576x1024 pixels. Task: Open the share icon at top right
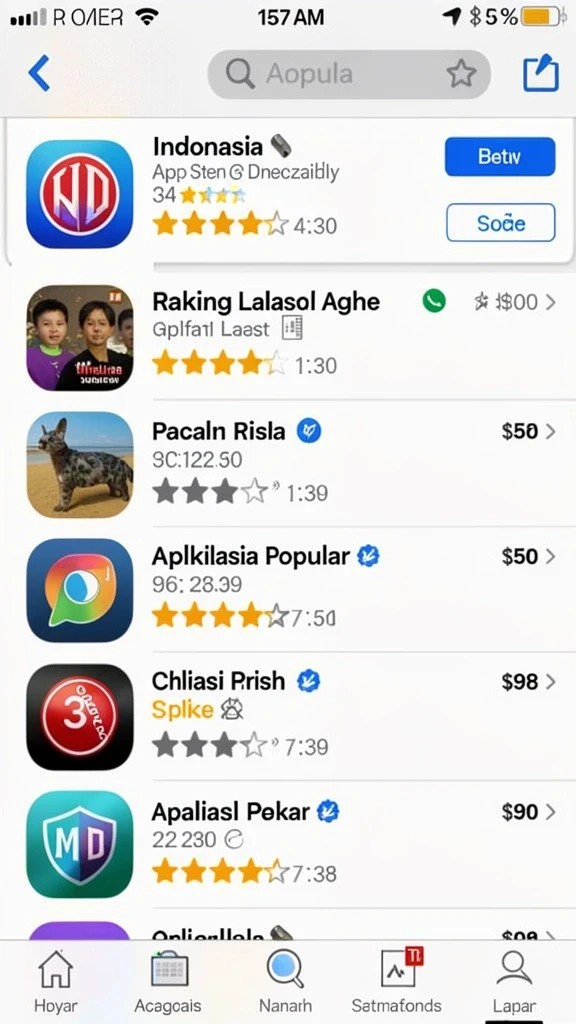(x=541, y=73)
